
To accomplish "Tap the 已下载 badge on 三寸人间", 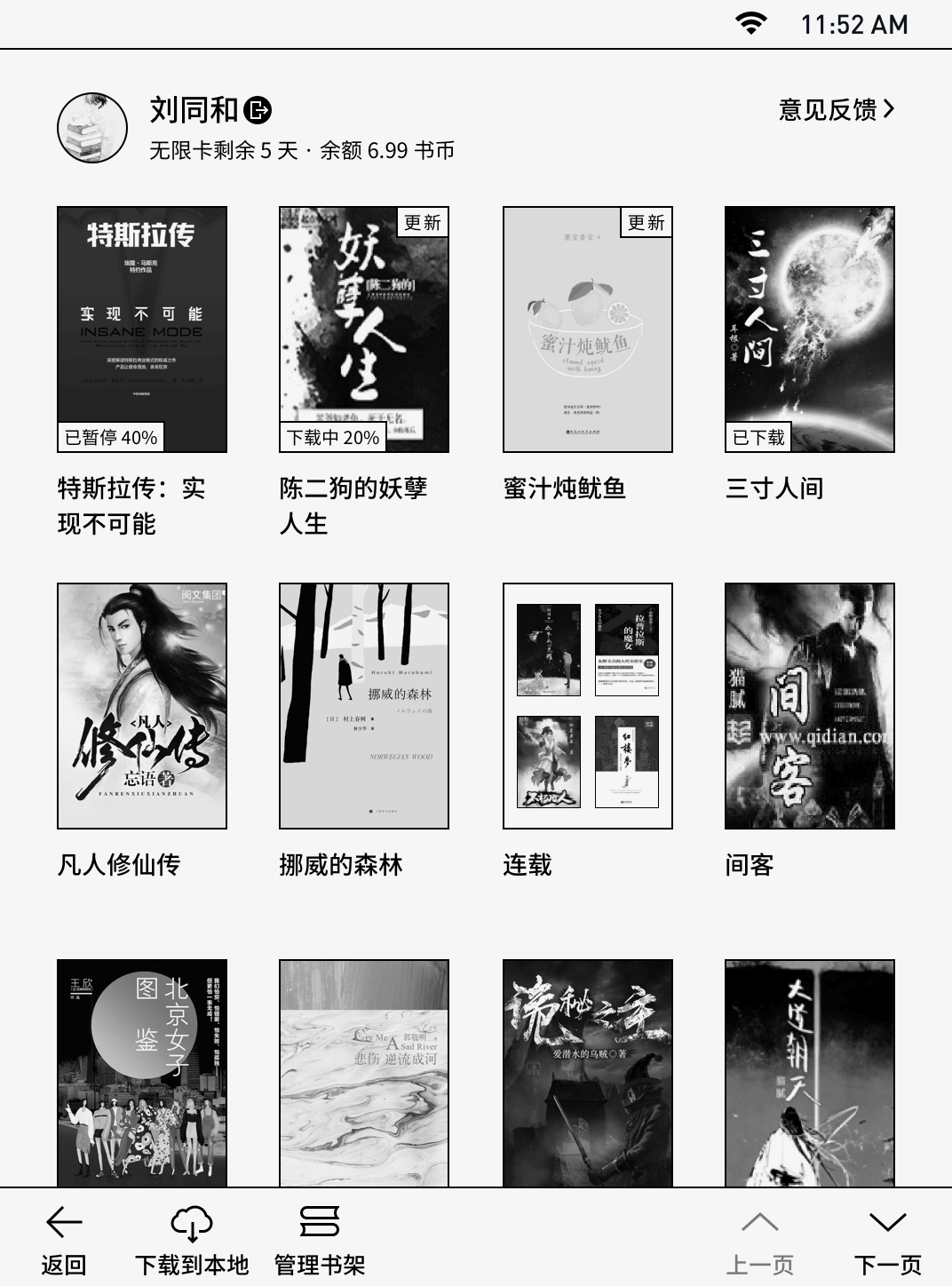I will pos(757,436).
